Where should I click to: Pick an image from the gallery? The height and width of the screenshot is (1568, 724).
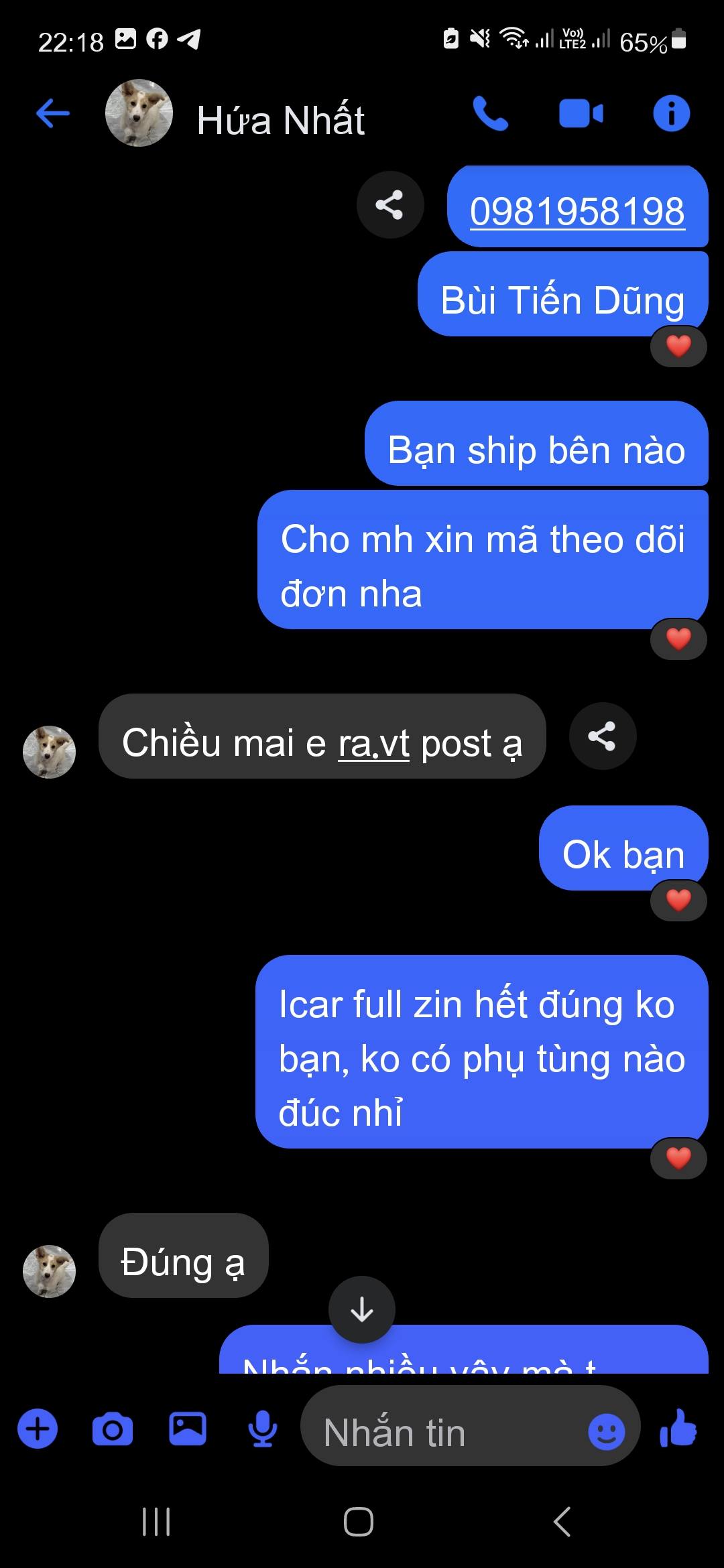point(188,1429)
